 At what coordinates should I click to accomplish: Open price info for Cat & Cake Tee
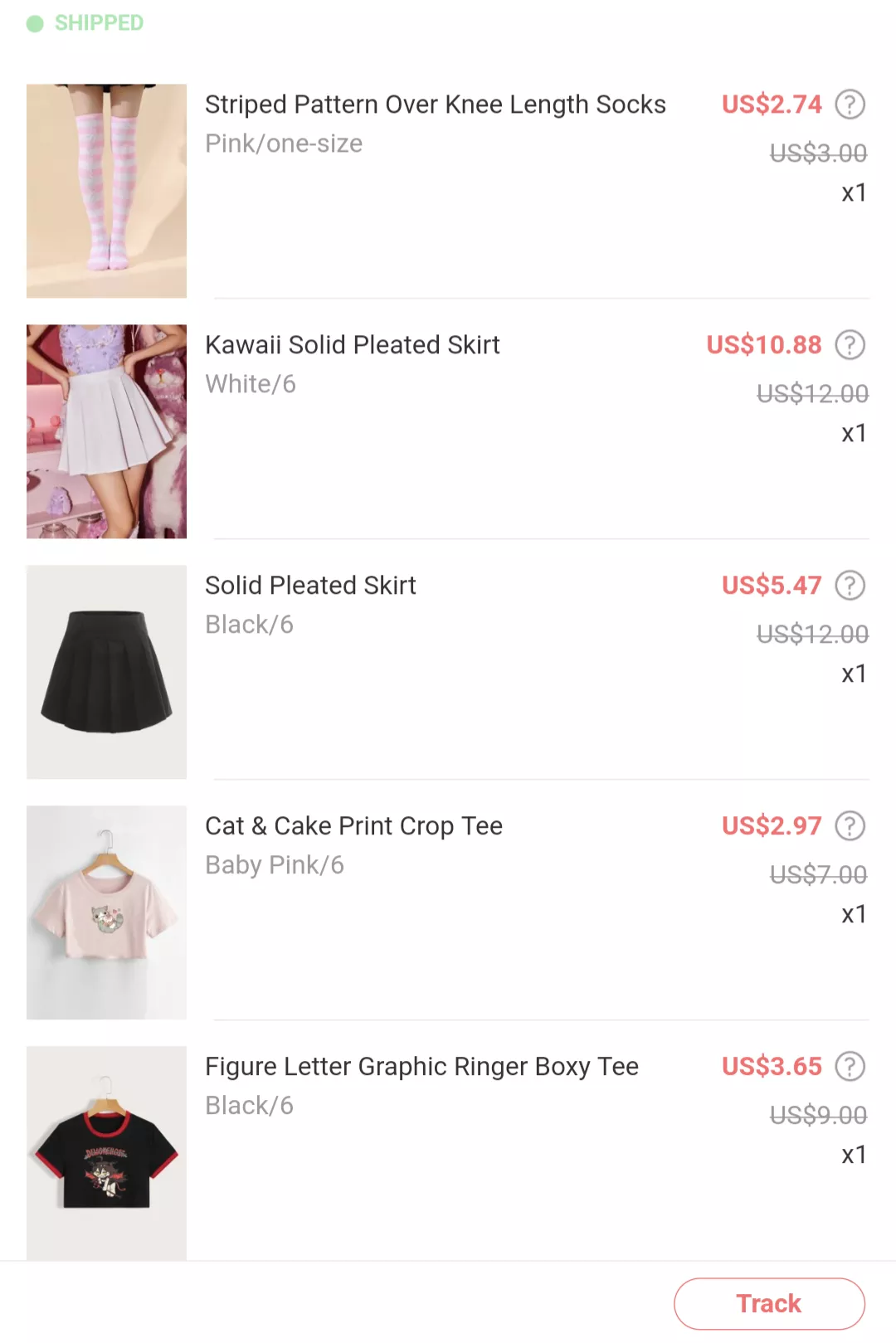click(x=850, y=826)
